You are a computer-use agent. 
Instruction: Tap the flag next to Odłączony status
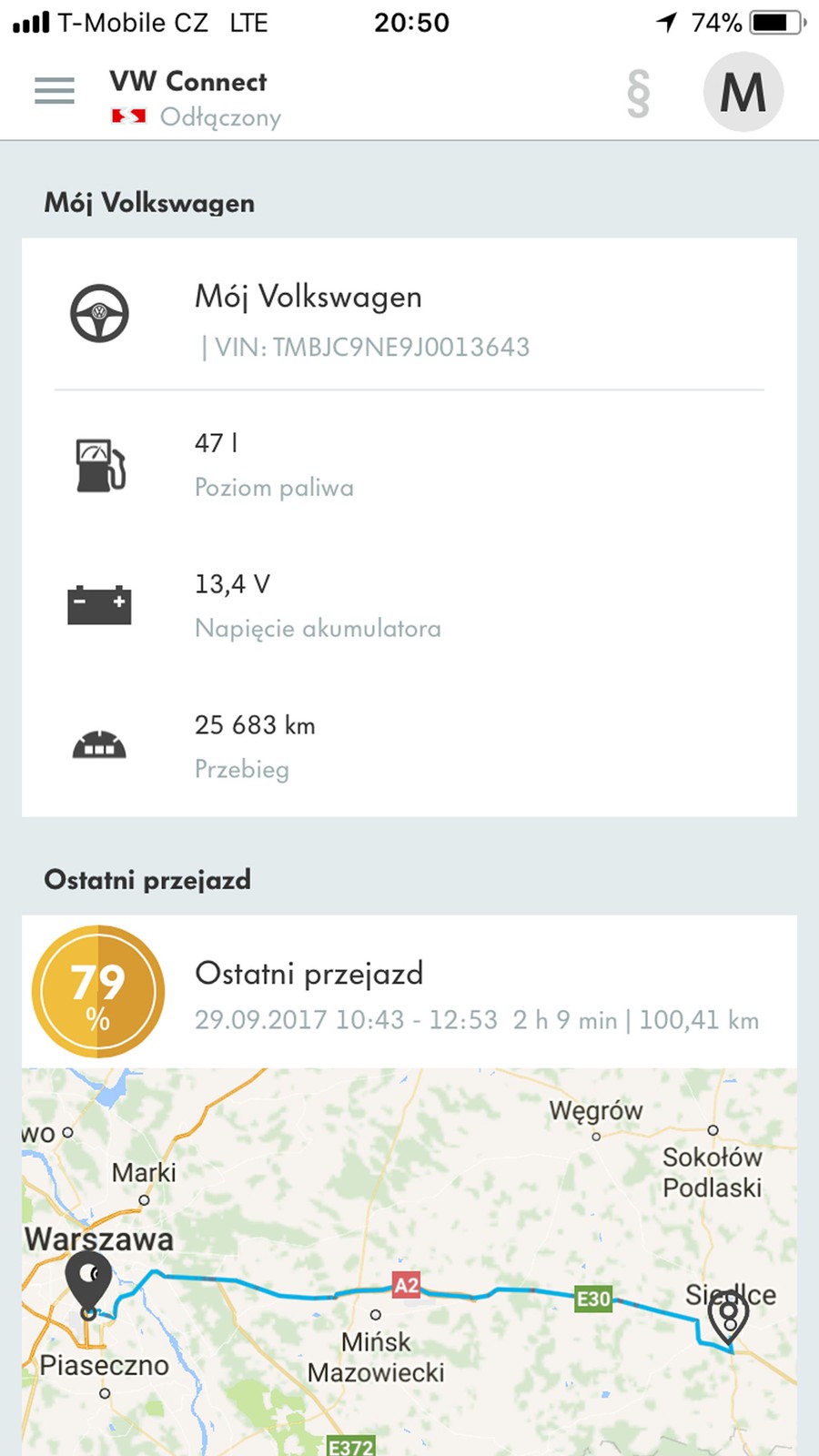click(x=128, y=116)
